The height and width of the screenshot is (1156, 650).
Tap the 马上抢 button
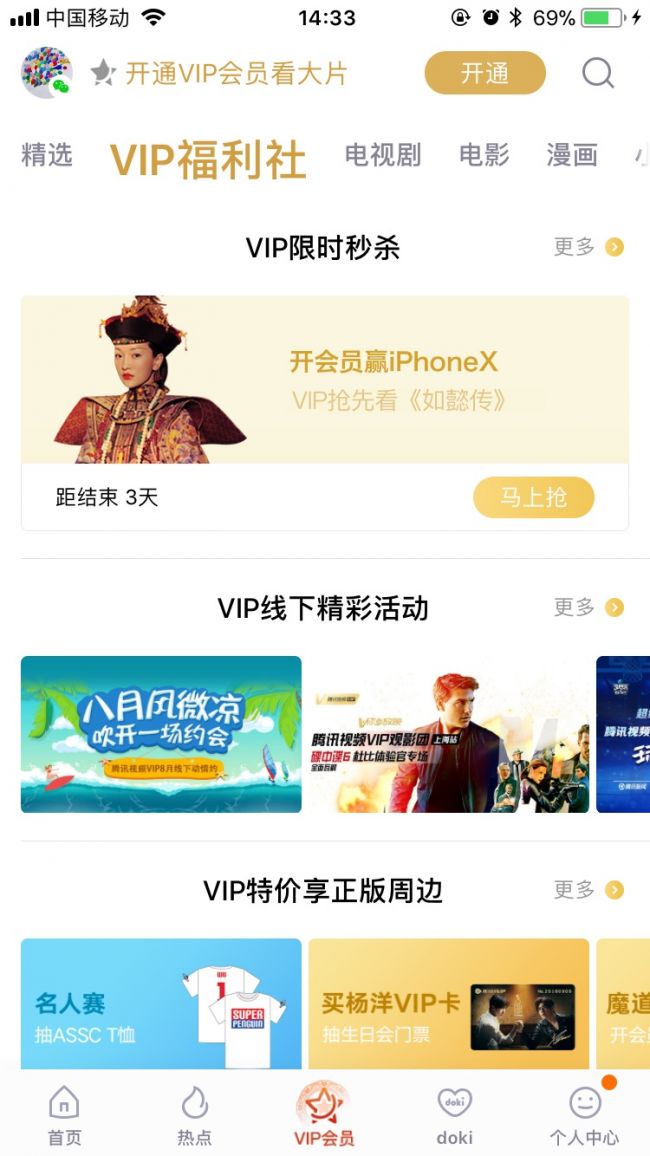534,498
